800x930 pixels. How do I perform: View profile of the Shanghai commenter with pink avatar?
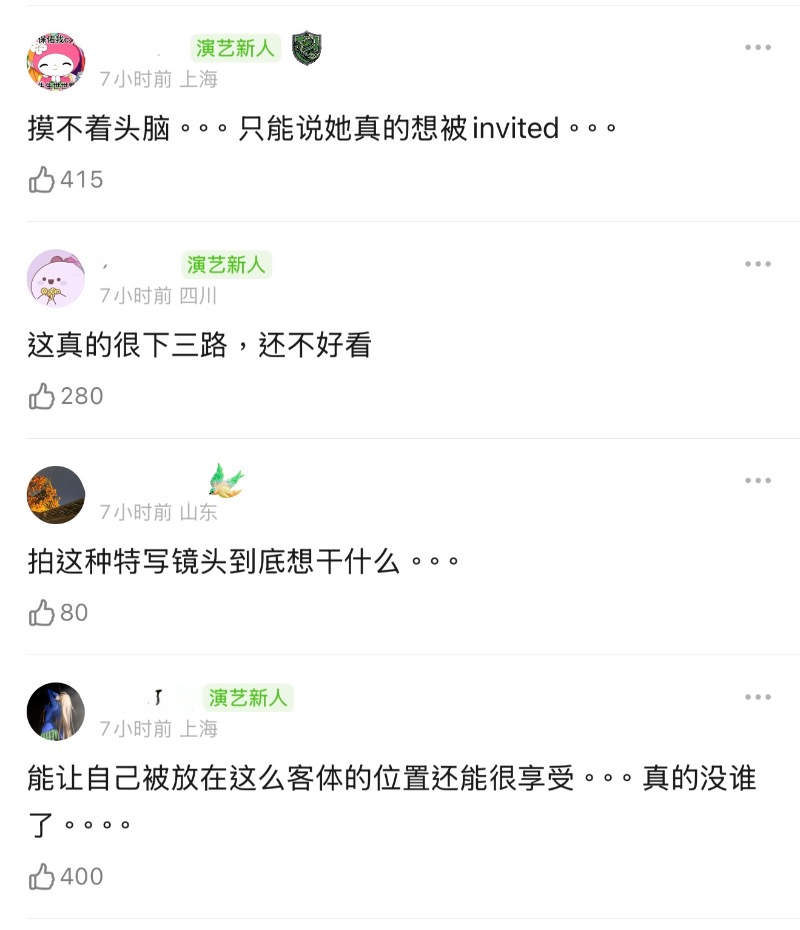tap(56, 62)
